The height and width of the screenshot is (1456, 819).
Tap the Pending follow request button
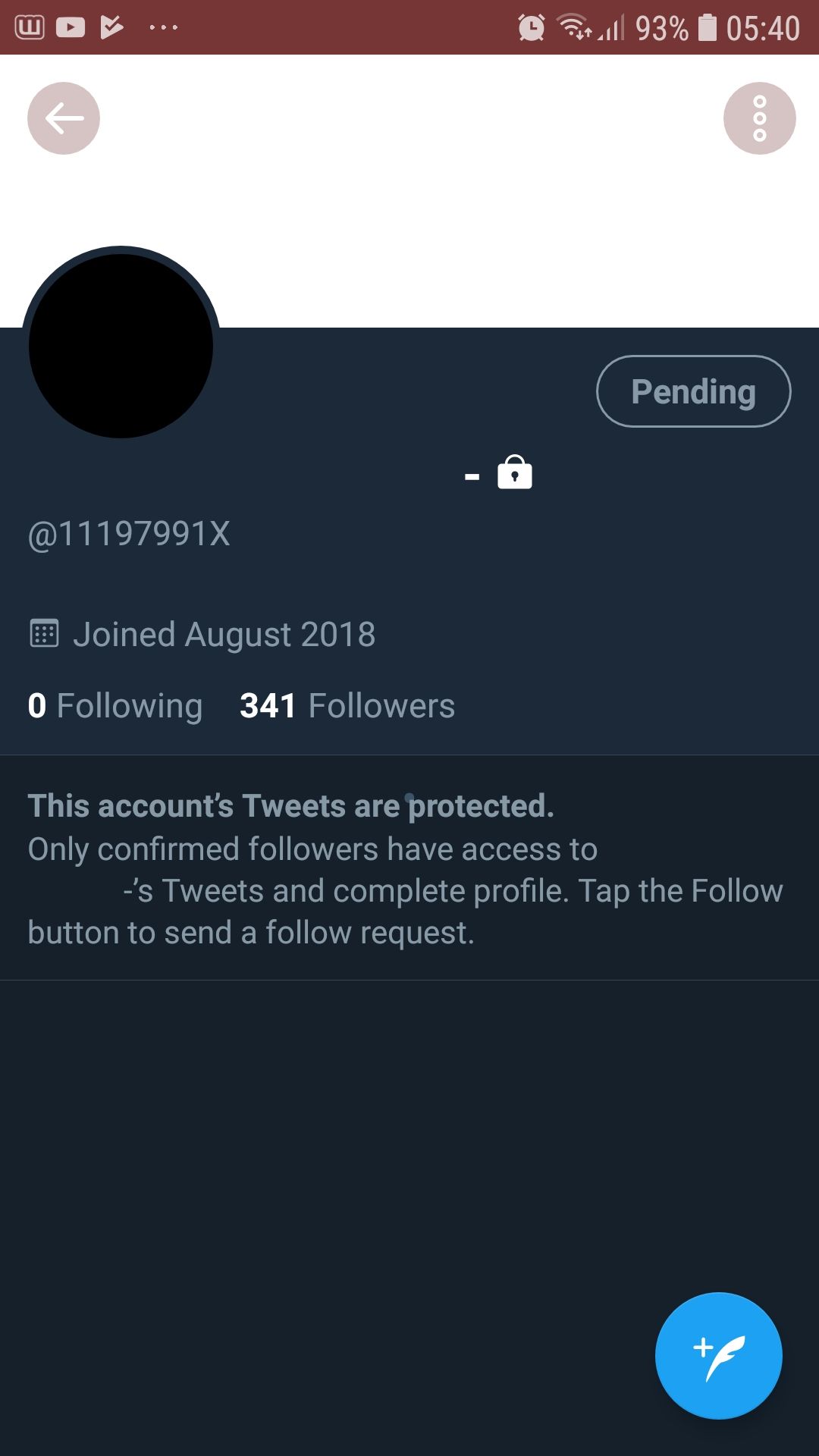pyautogui.click(x=693, y=391)
